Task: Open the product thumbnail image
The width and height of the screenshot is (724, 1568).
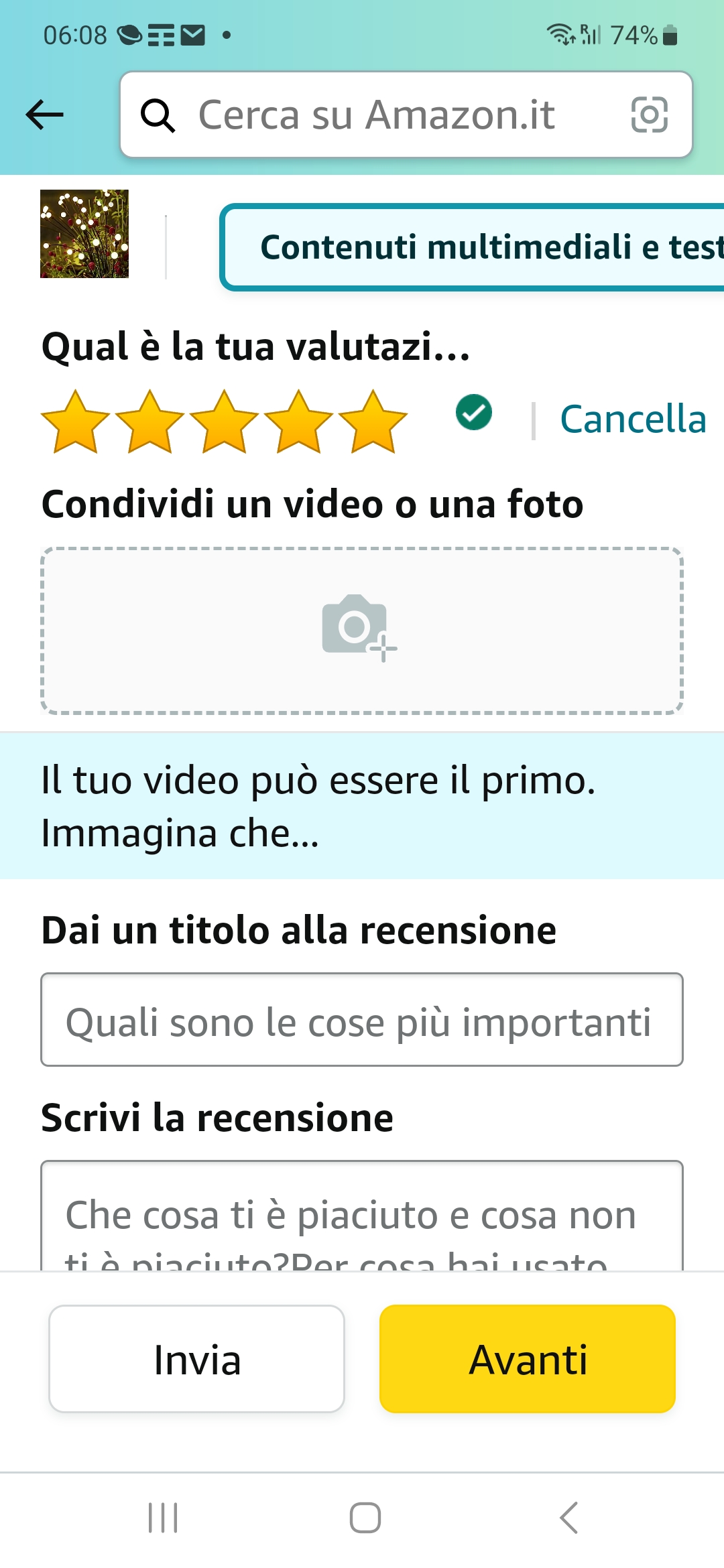Action: coord(84,234)
